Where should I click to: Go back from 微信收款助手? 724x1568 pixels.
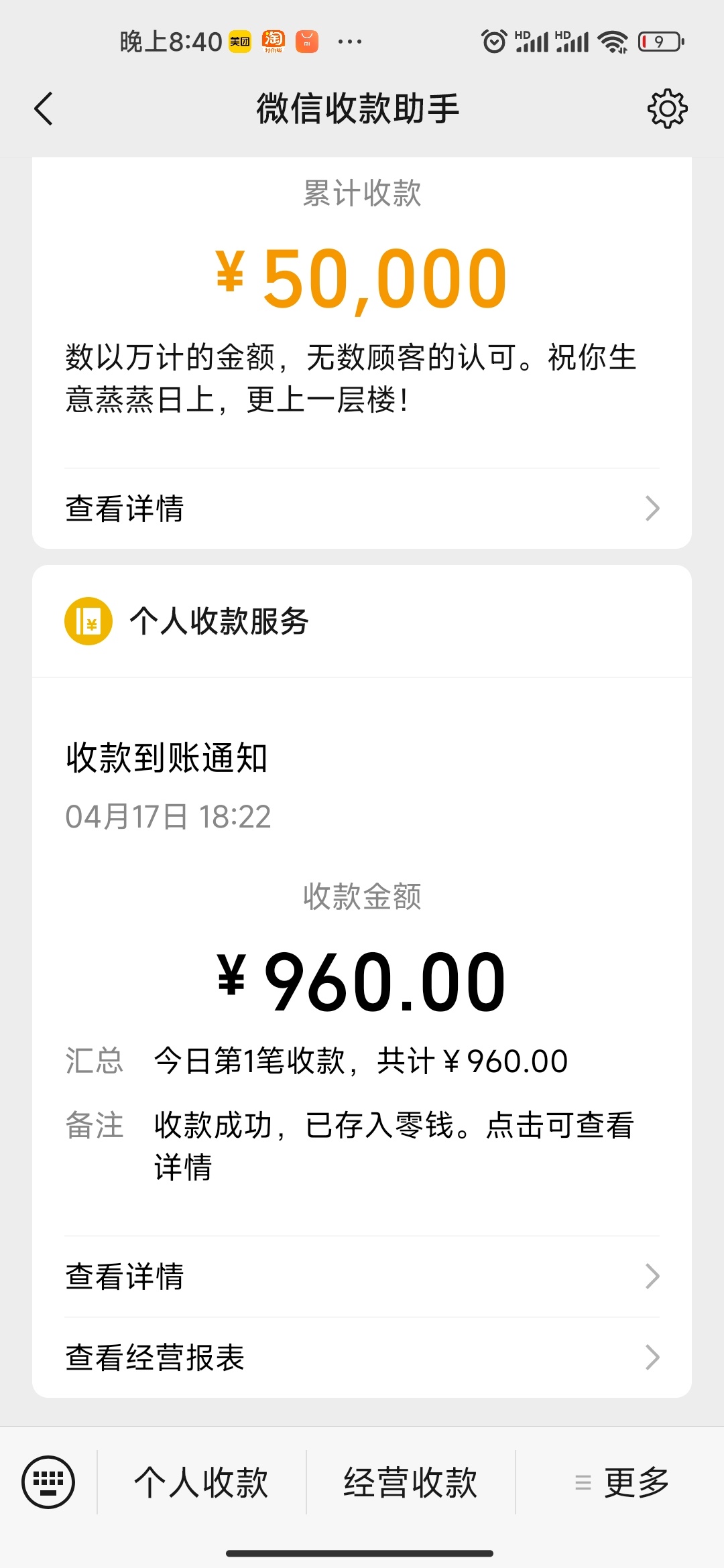(44, 109)
